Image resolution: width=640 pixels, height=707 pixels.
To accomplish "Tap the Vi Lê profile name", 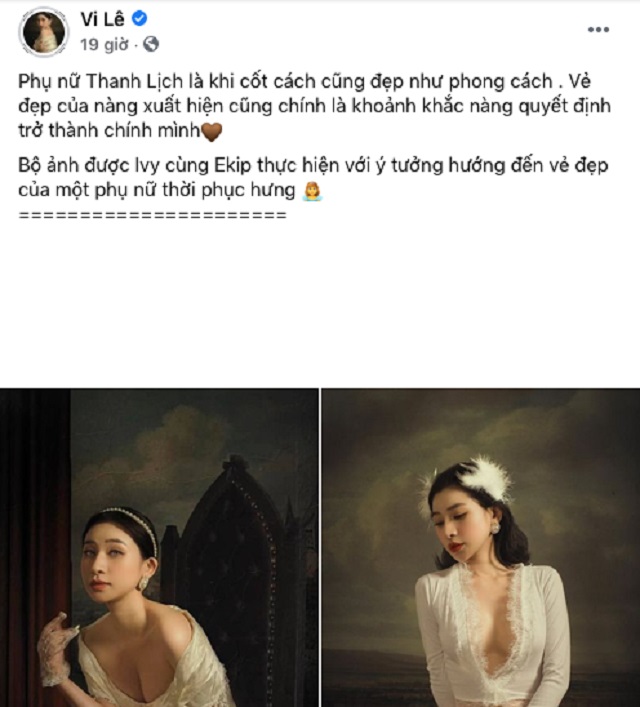I will click(x=103, y=19).
